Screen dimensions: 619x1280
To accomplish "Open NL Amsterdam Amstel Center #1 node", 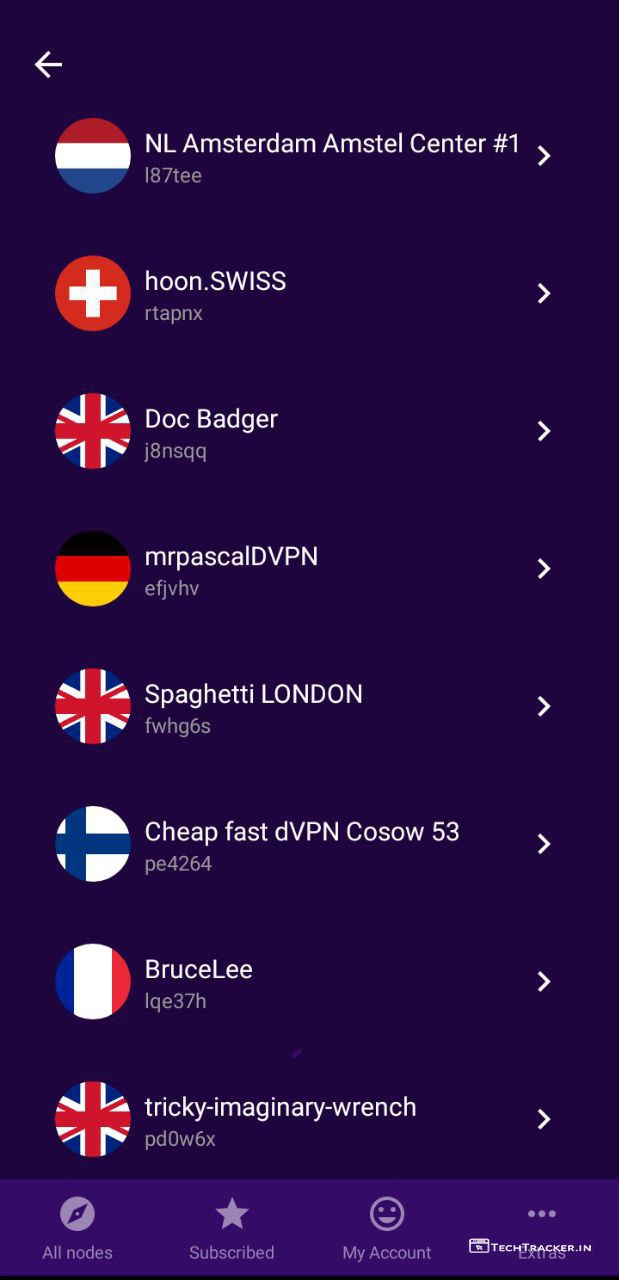I will 310,157.
